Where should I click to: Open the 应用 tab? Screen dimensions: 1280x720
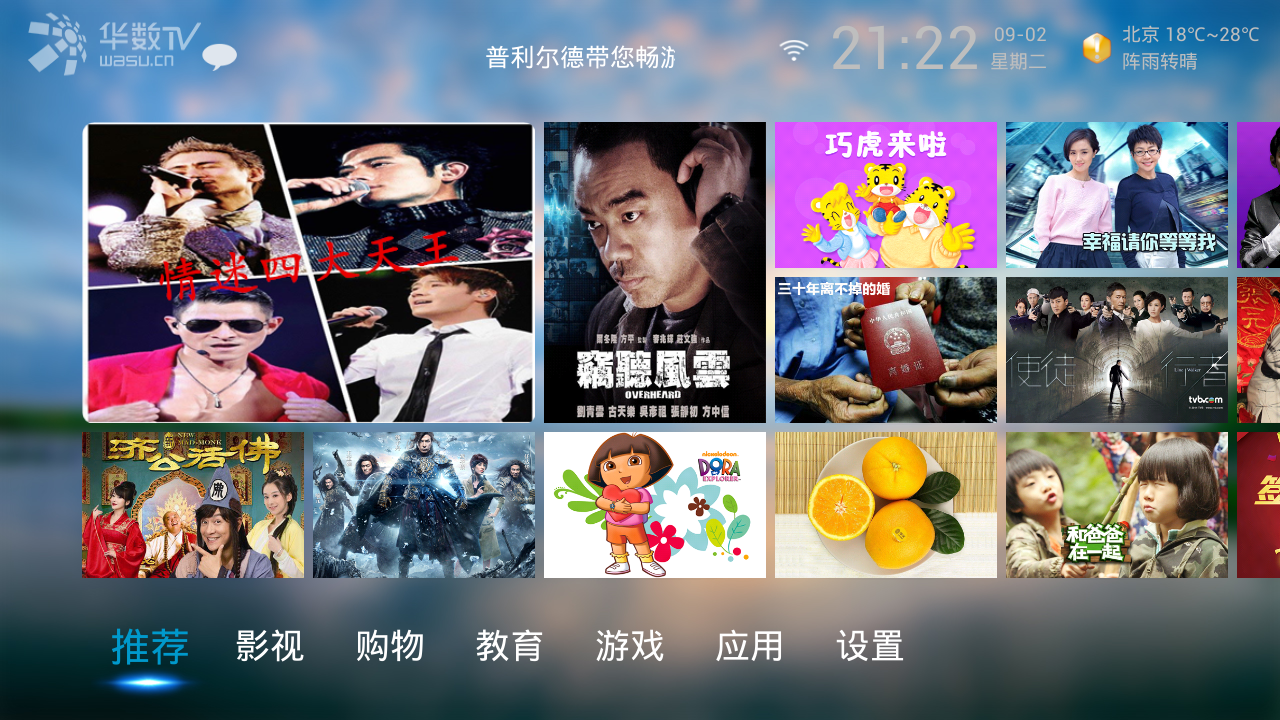[750, 647]
